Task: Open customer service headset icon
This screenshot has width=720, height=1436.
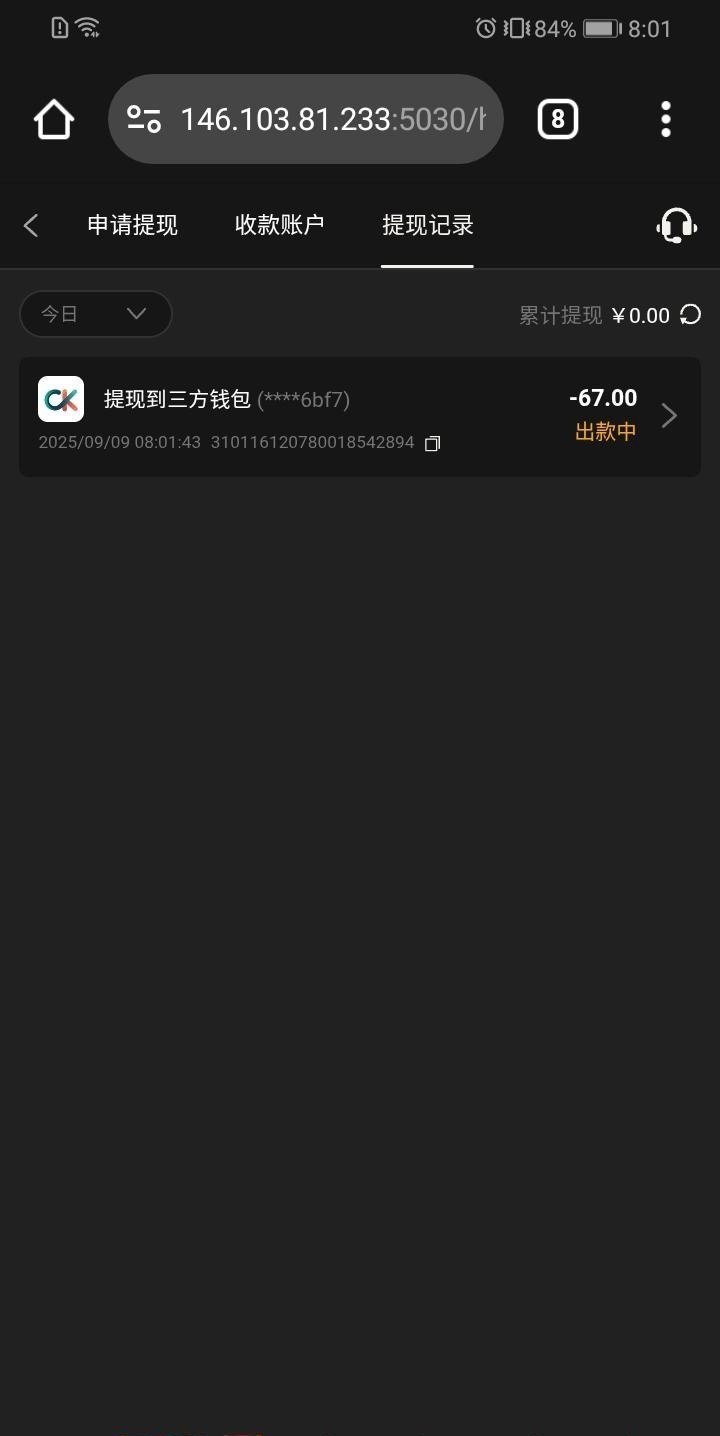Action: coord(677,226)
